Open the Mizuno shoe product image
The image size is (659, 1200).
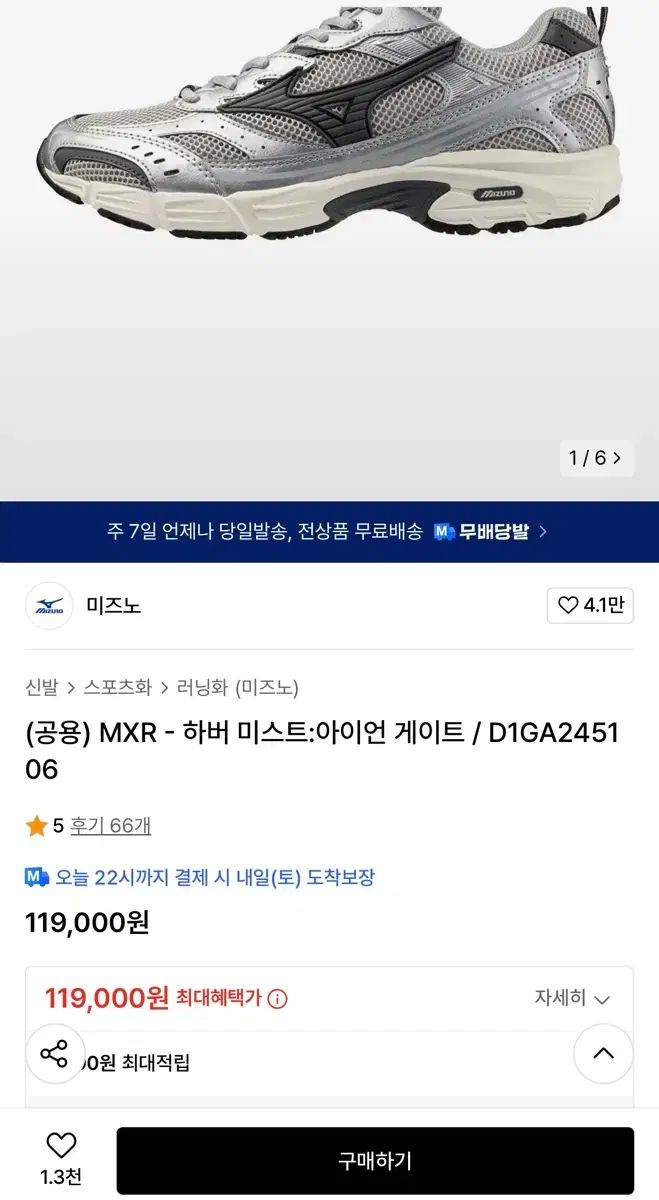(330, 130)
